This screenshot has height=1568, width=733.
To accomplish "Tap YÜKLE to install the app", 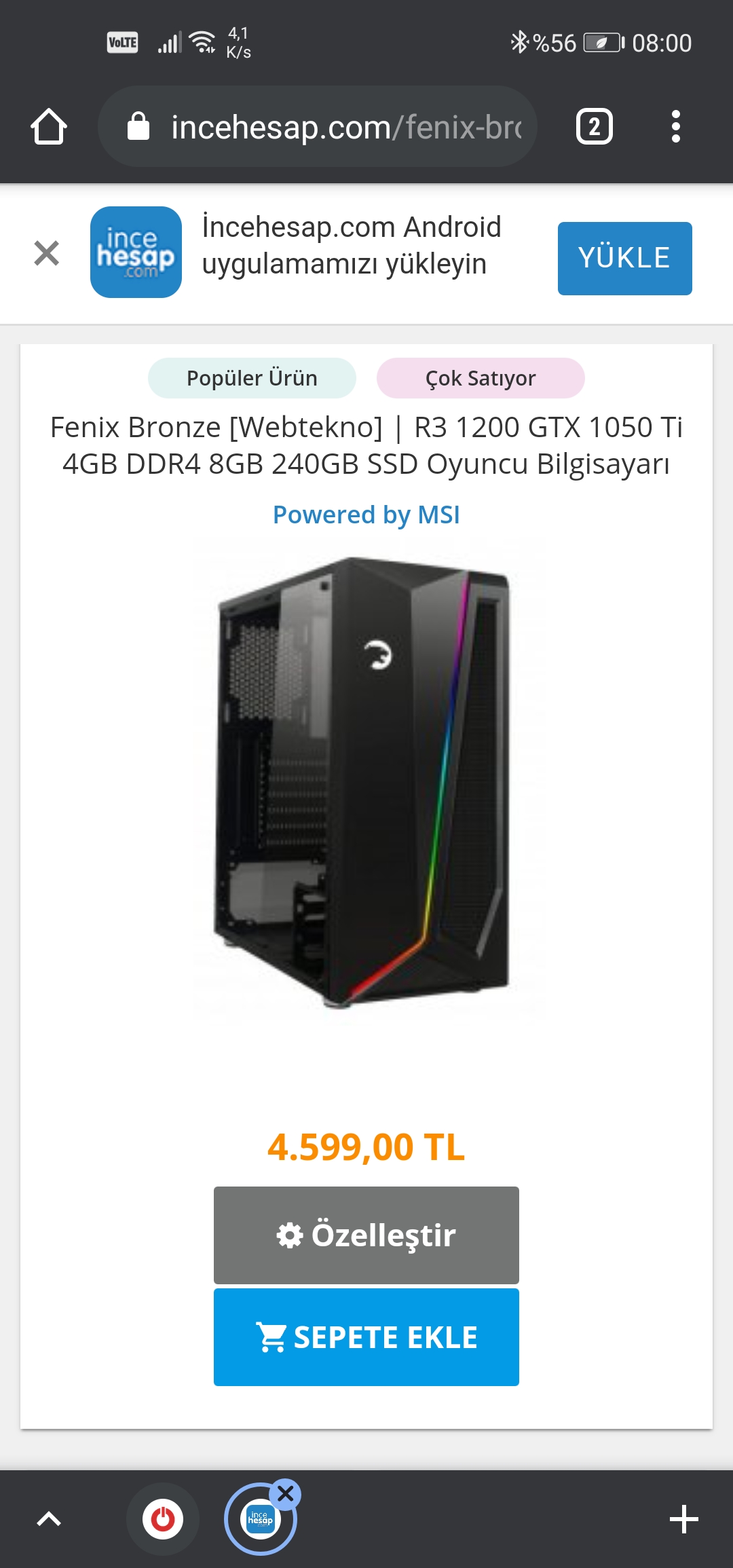I will [624, 258].
